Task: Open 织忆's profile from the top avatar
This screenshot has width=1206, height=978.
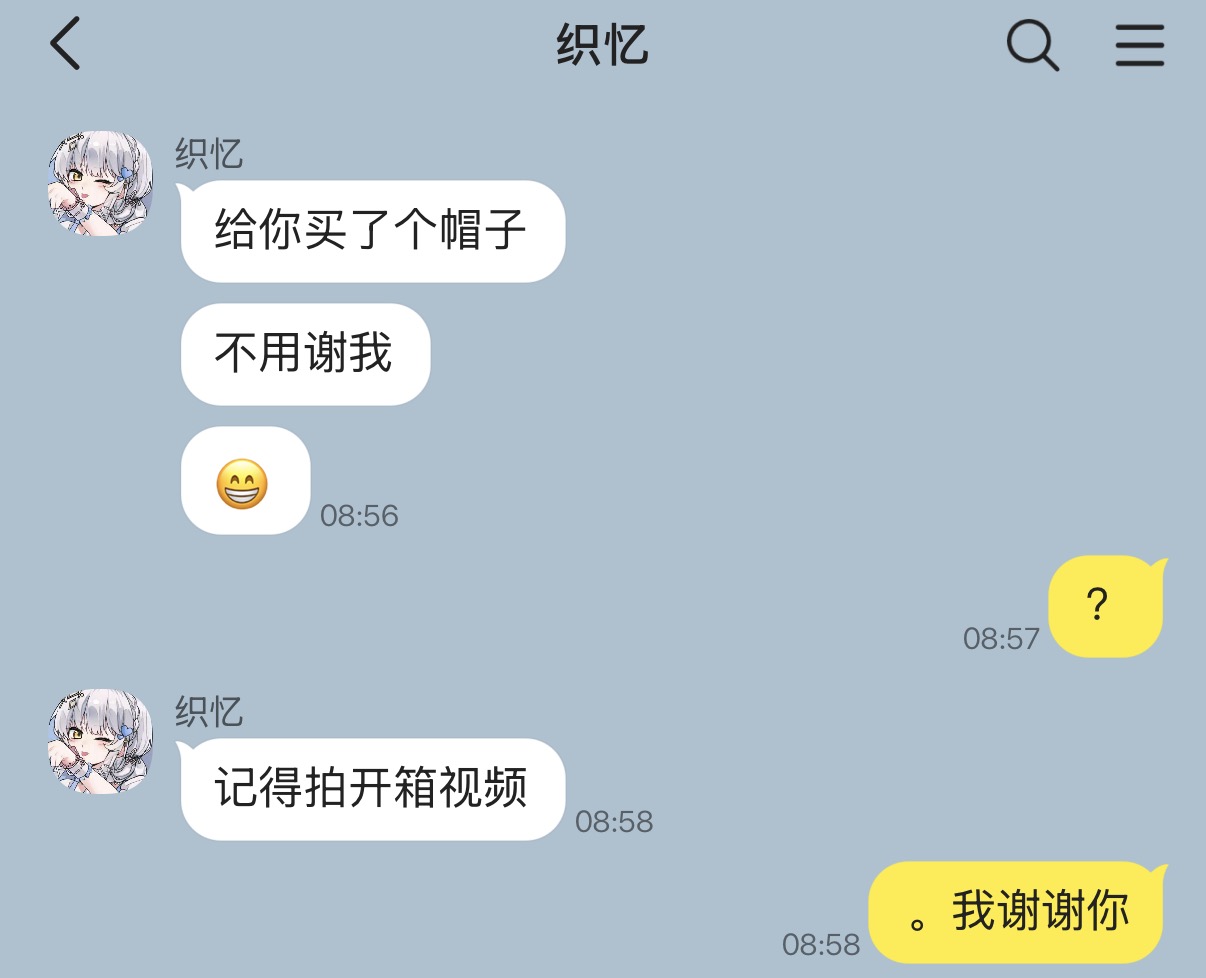Action: (100, 185)
